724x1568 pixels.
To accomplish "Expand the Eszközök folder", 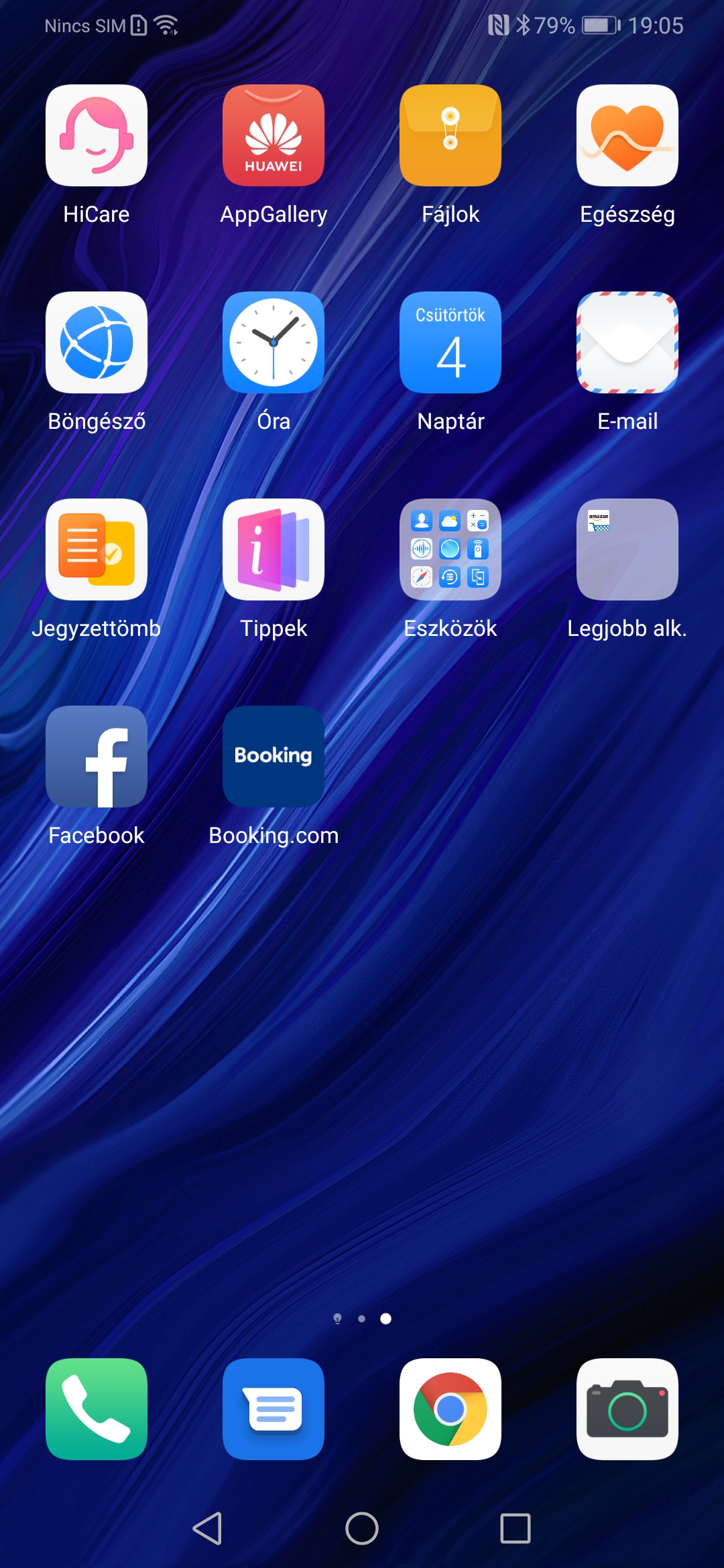I will click(x=450, y=549).
